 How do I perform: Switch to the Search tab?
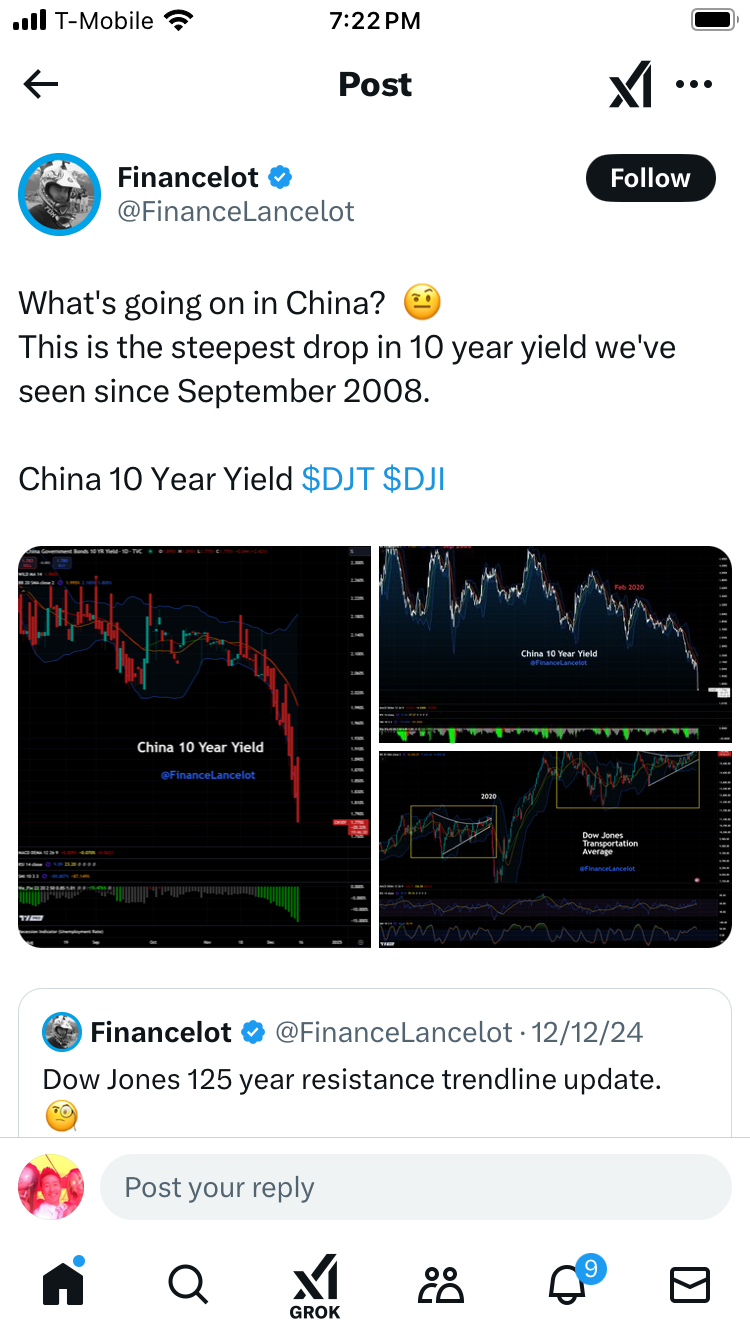pos(187,1283)
